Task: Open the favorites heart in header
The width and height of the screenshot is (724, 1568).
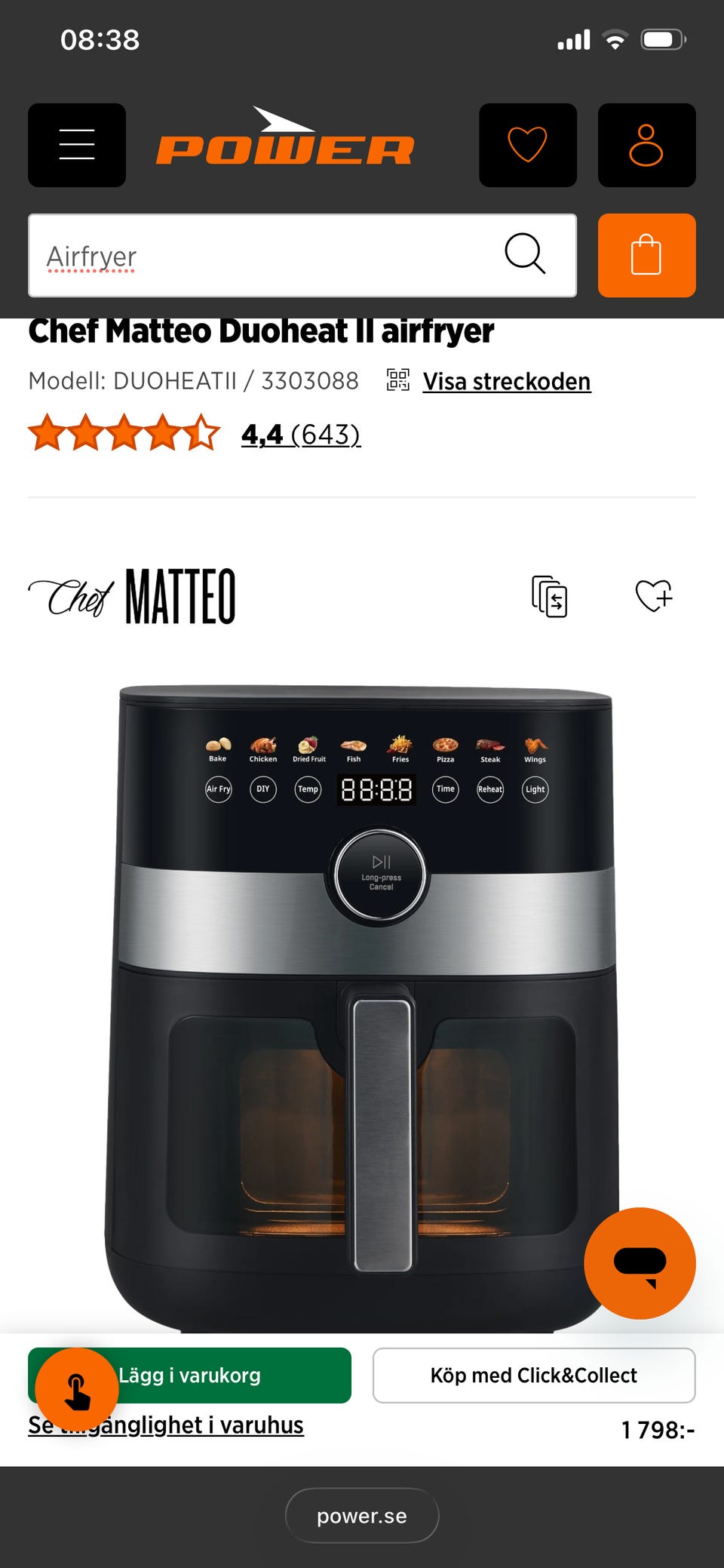Action: coord(528,145)
